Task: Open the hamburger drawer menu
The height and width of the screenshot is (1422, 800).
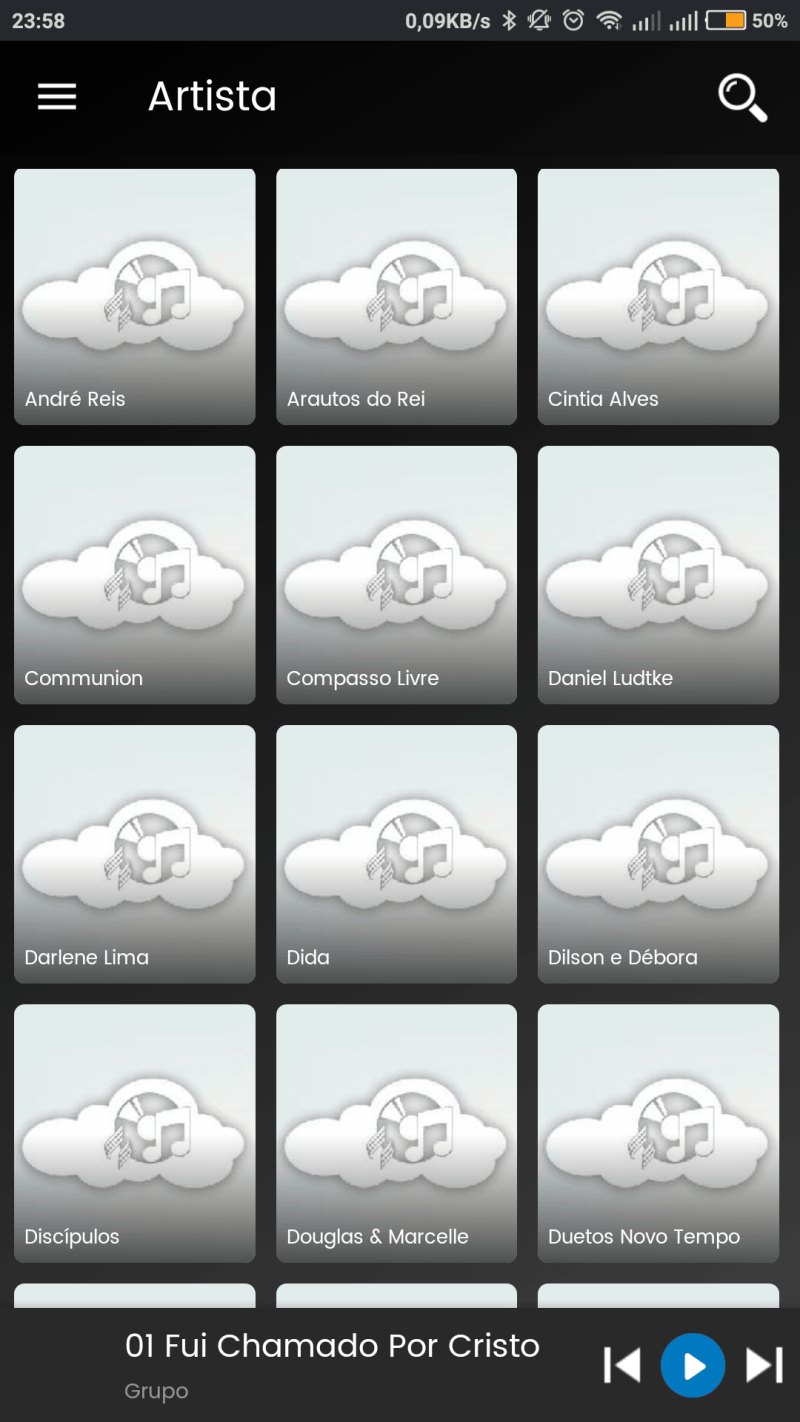Action: coord(57,96)
